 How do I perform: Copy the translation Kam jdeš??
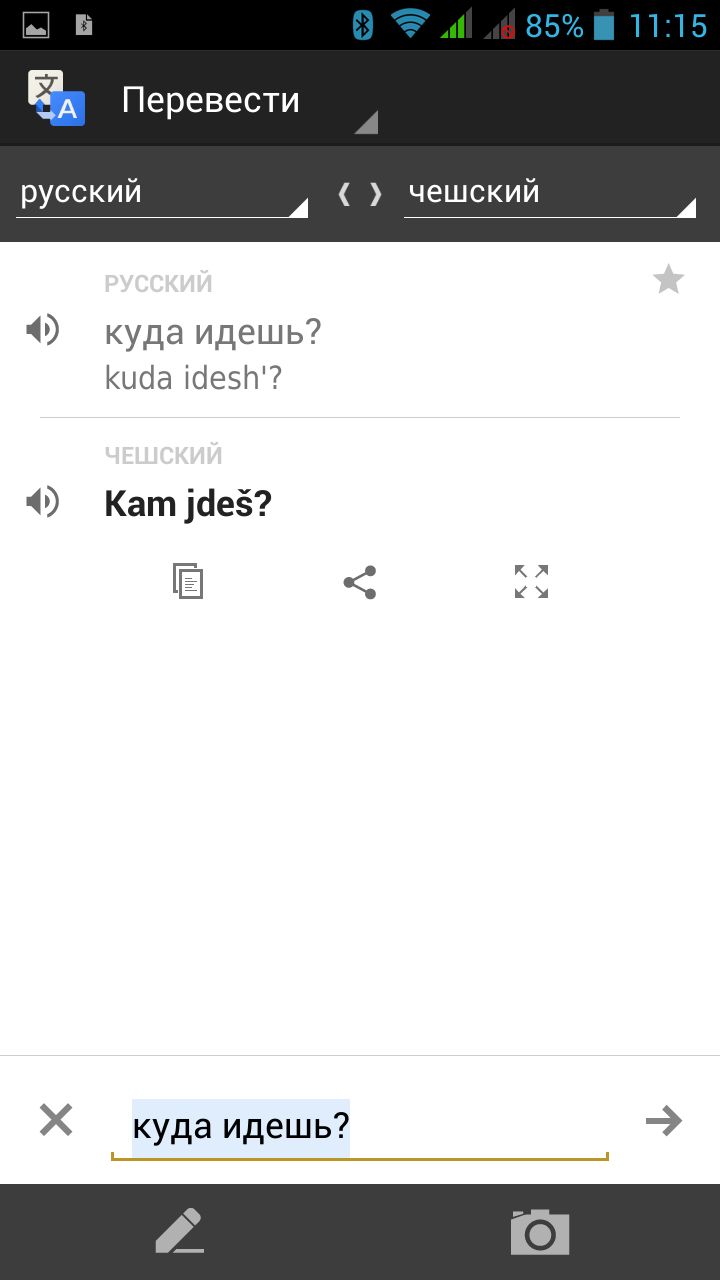click(188, 581)
